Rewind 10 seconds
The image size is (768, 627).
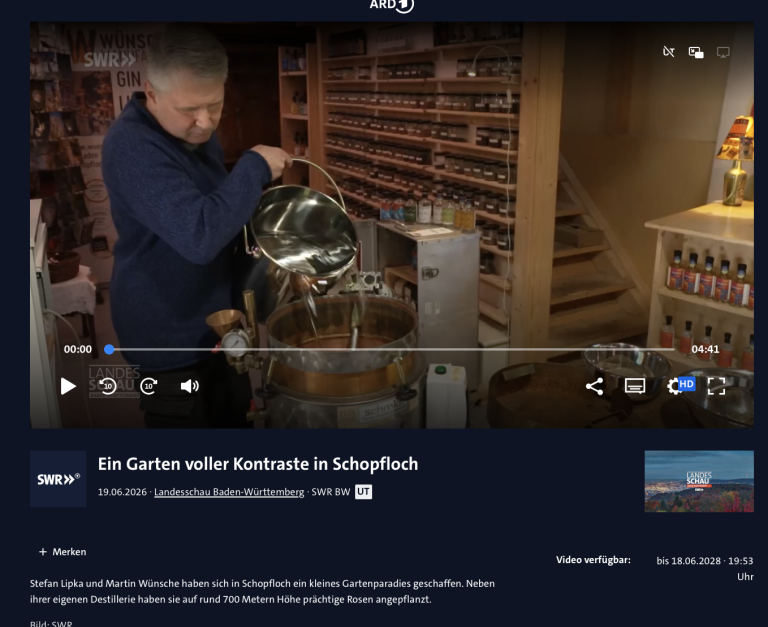point(108,386)
